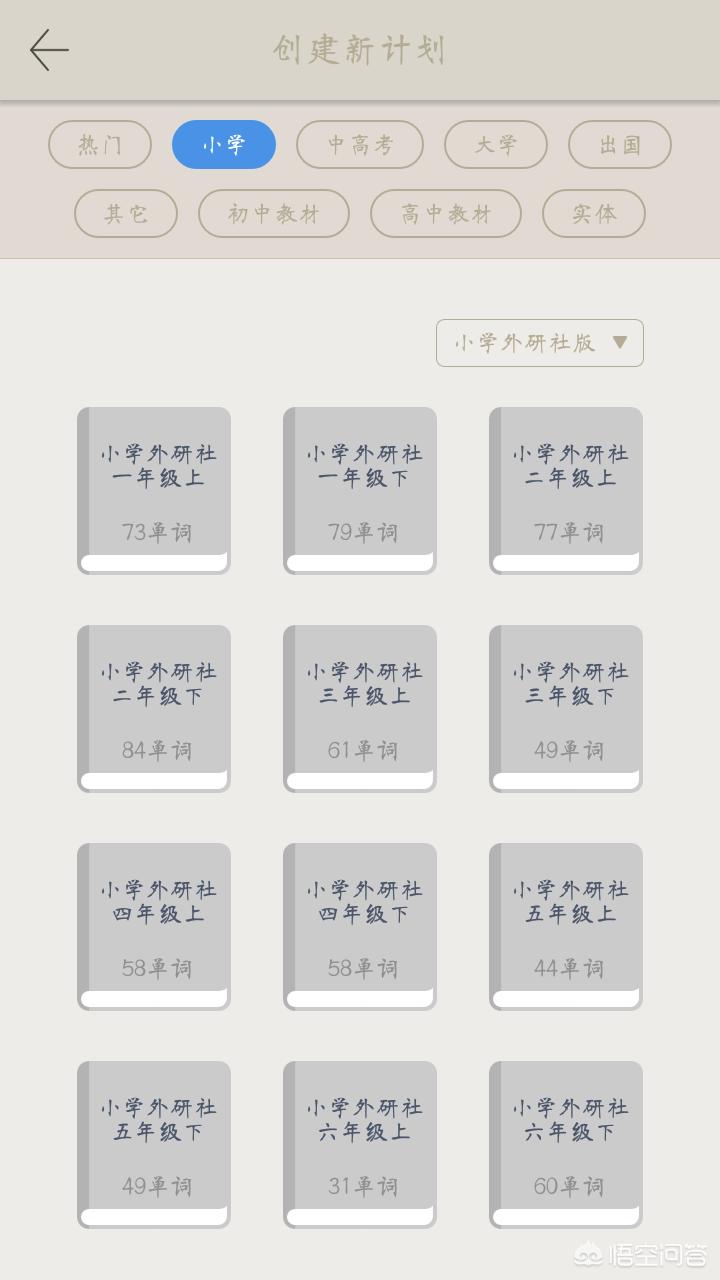Switch to the 热门 category
The image size is (720, 1280).
coord(100,145)
